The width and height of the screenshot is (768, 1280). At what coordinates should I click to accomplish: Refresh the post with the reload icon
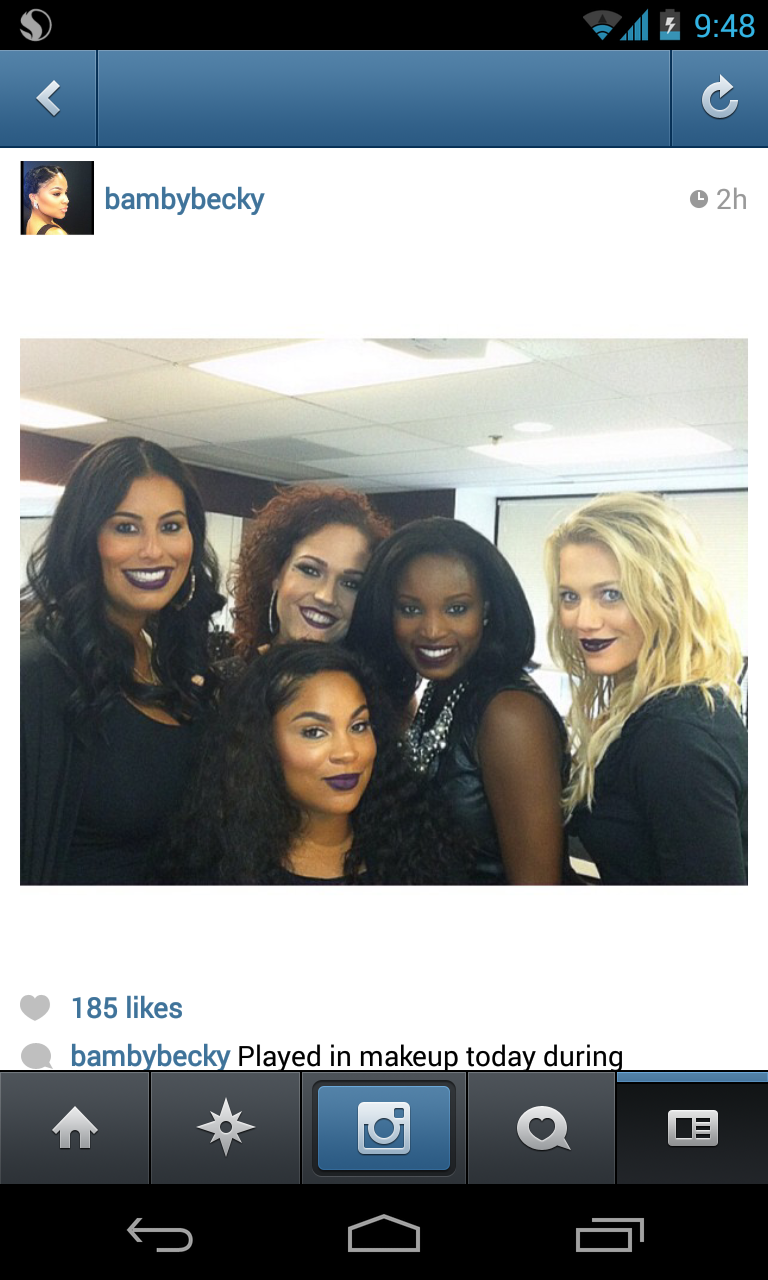(x=719, y=98)
